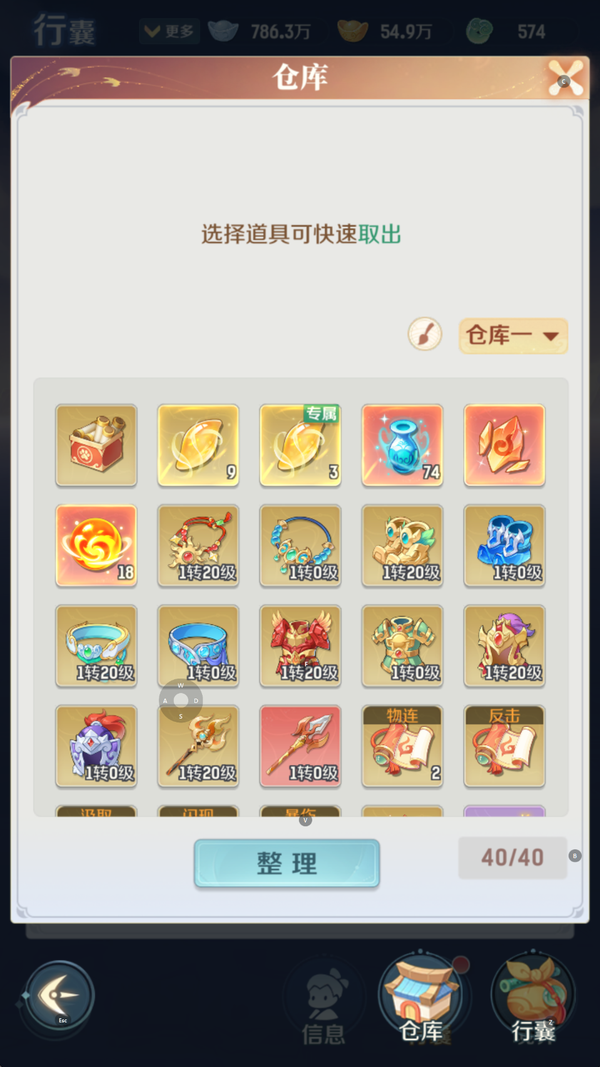Close the 仓库 warehouse dialog
The image size is (600, 1067).
(x=566, y=78)
